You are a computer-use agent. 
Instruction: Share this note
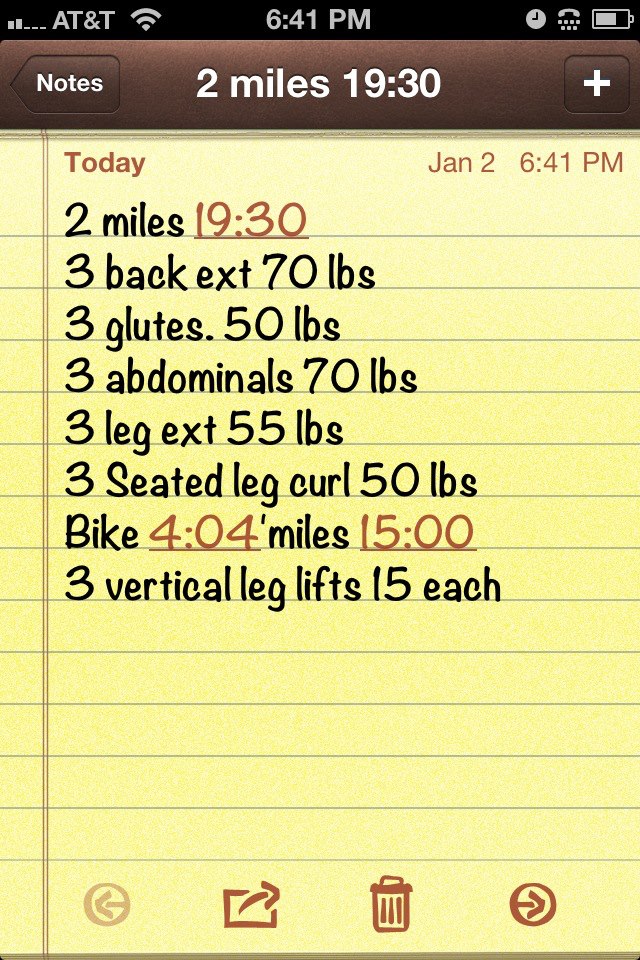click(x=251, y=906)
